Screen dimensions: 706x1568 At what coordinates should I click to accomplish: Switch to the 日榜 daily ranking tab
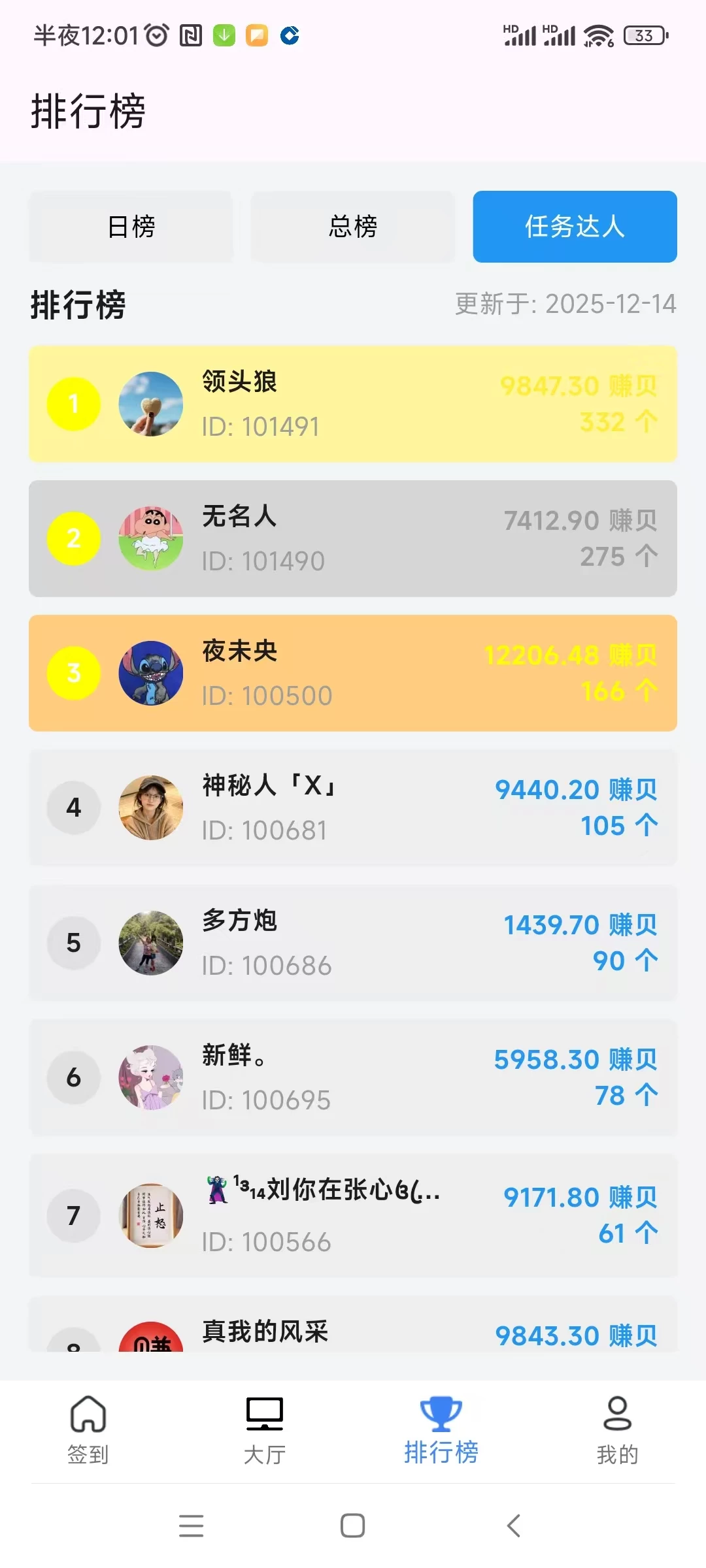pos(130,227)
